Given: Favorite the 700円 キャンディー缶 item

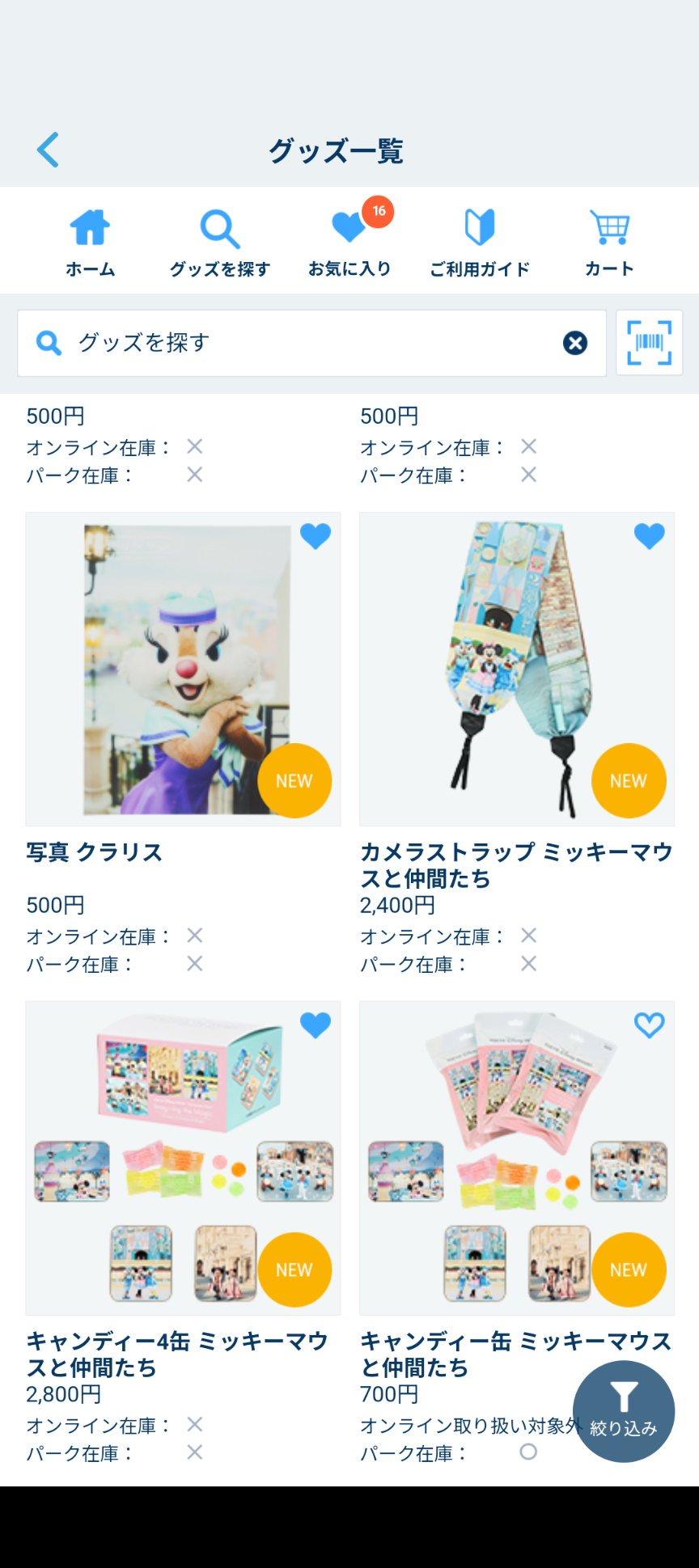Looking at the screenshot, I should click(x=649, y=1025).
